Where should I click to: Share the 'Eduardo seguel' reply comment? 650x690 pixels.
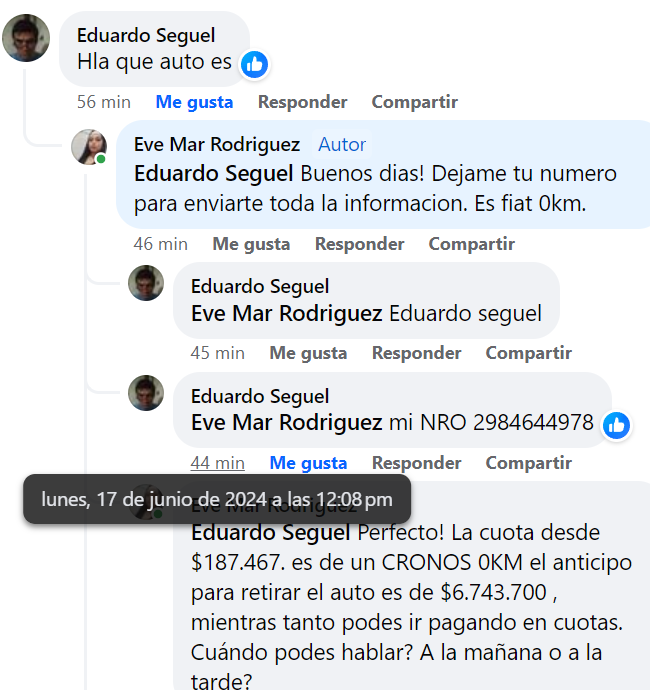[528, 353]
